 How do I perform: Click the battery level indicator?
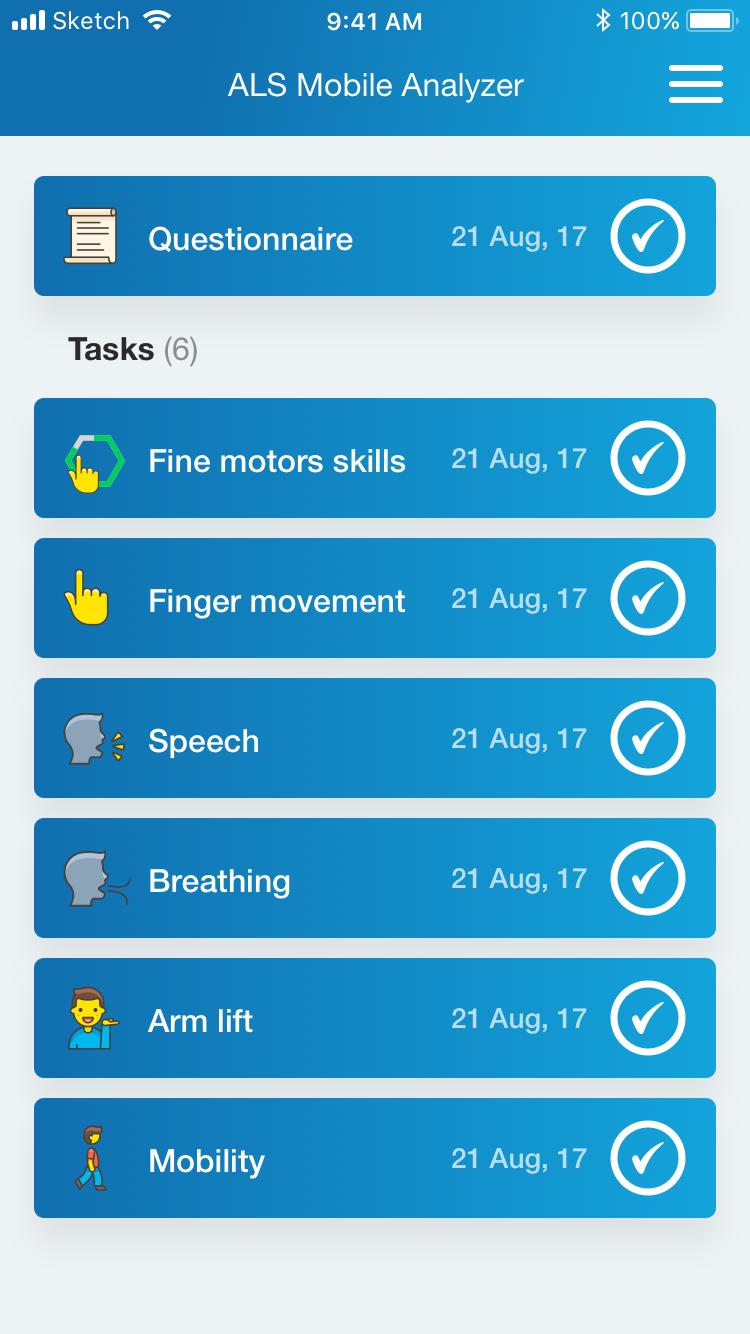coord(710,17)
